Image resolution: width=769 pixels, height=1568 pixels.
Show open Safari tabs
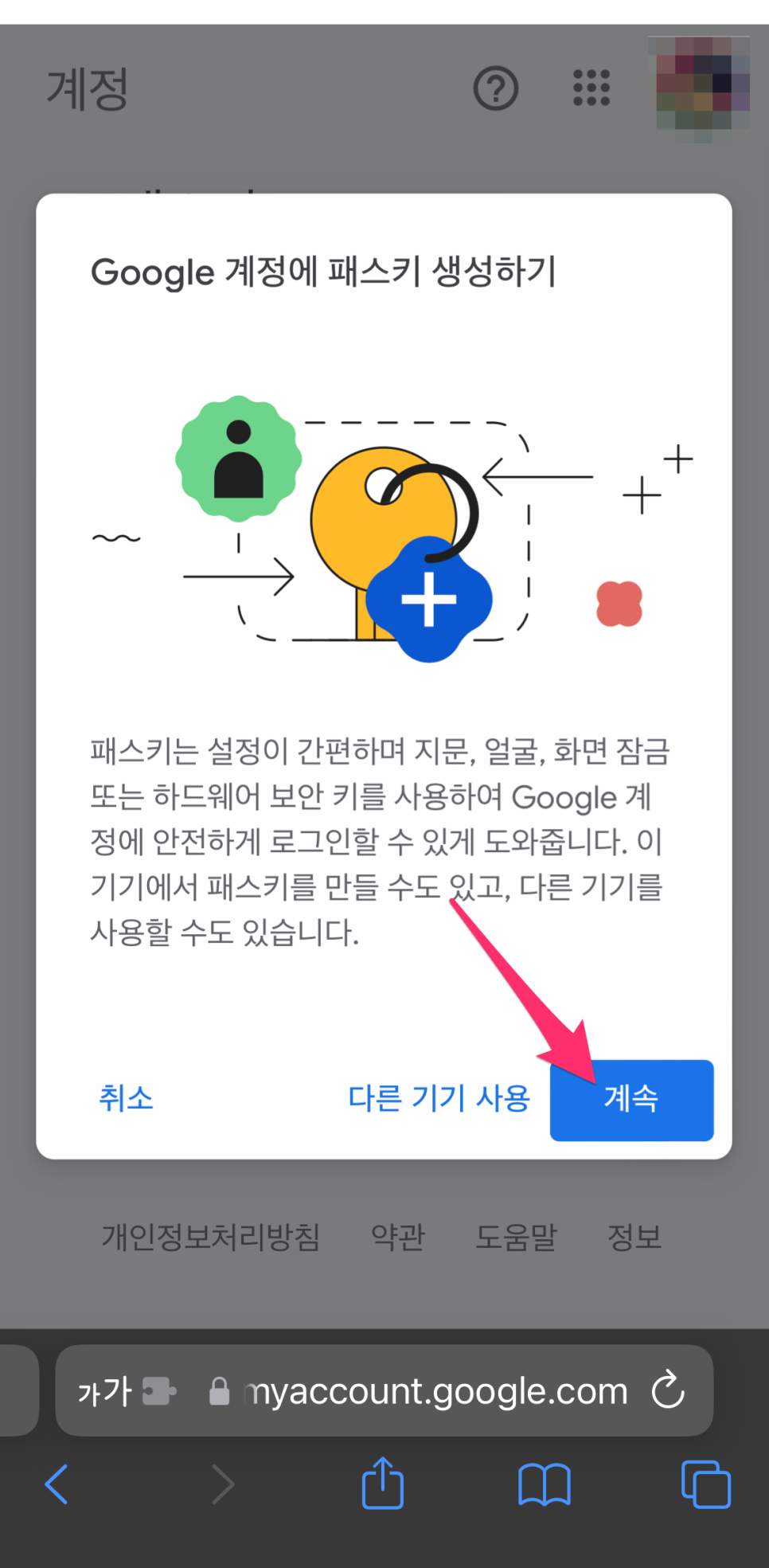pyautogui.click(x=706, y=1484)
